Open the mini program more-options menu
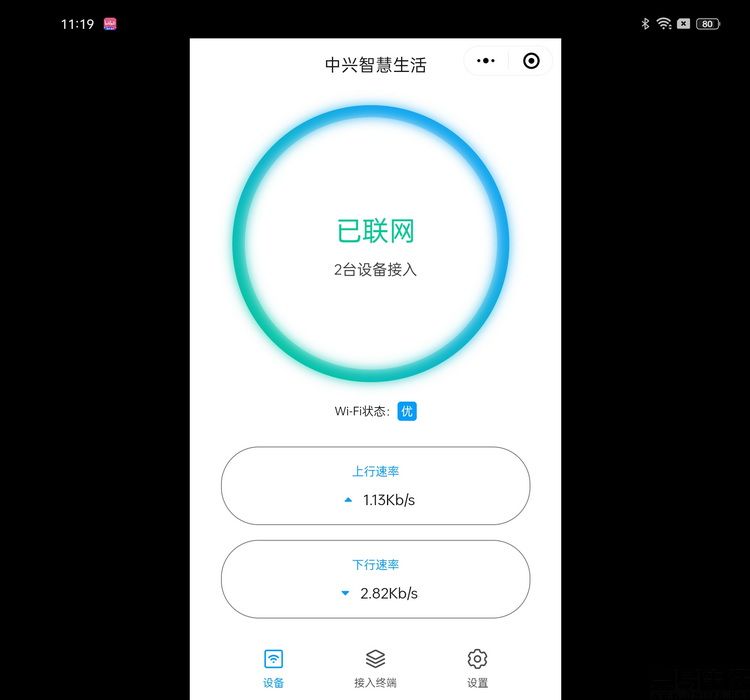Image resolution: width=750 pixels, height=700 pixels. 486,61
